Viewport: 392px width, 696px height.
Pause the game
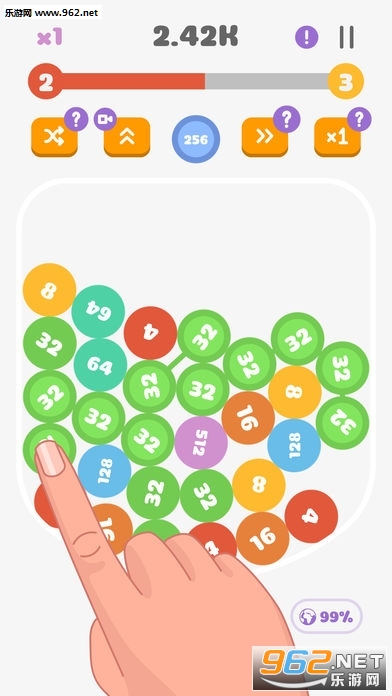346,37
